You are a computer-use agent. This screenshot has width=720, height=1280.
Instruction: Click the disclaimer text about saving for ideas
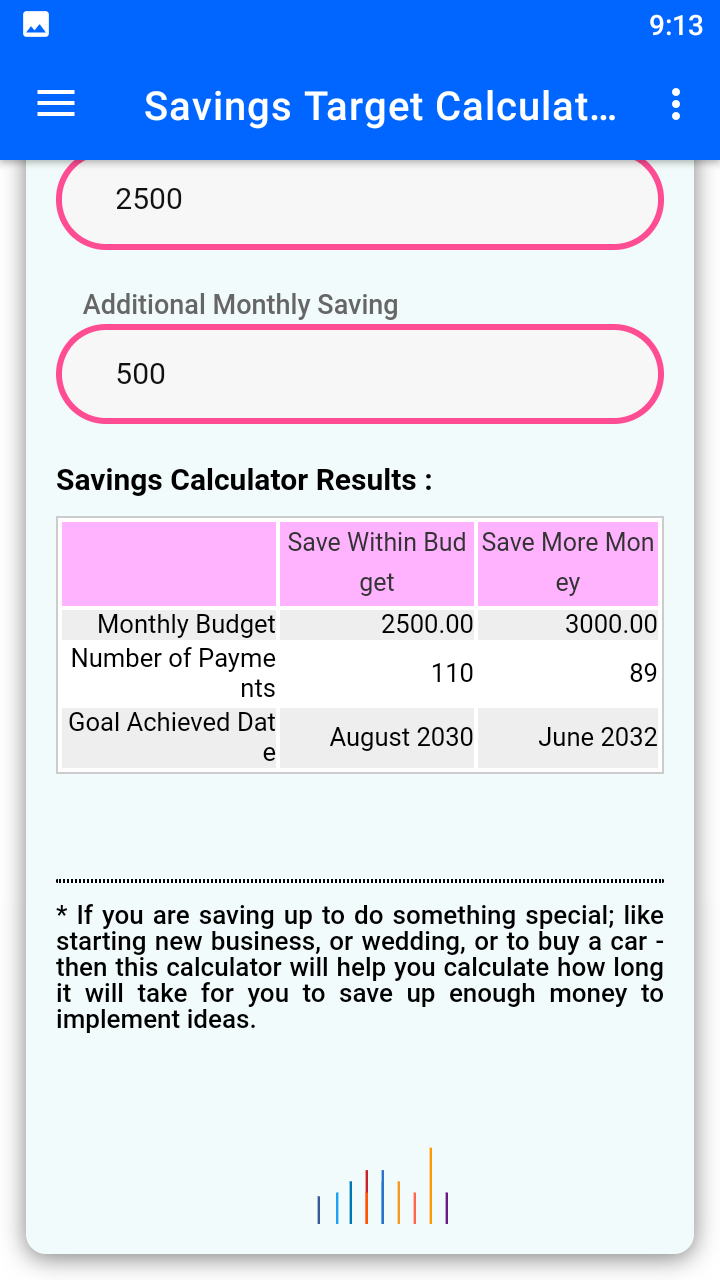360,966
